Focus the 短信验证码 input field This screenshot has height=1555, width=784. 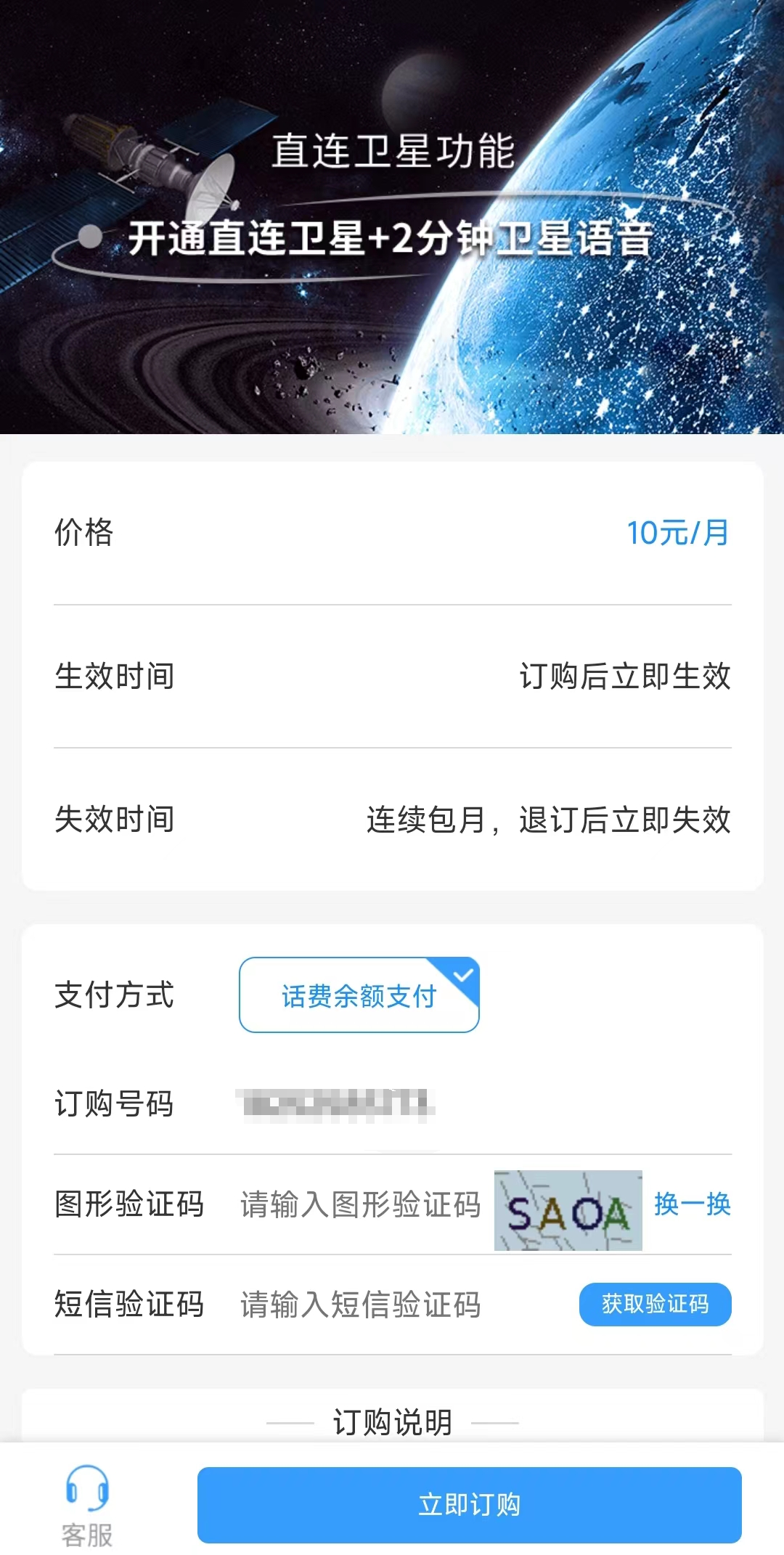[360, 1305]
